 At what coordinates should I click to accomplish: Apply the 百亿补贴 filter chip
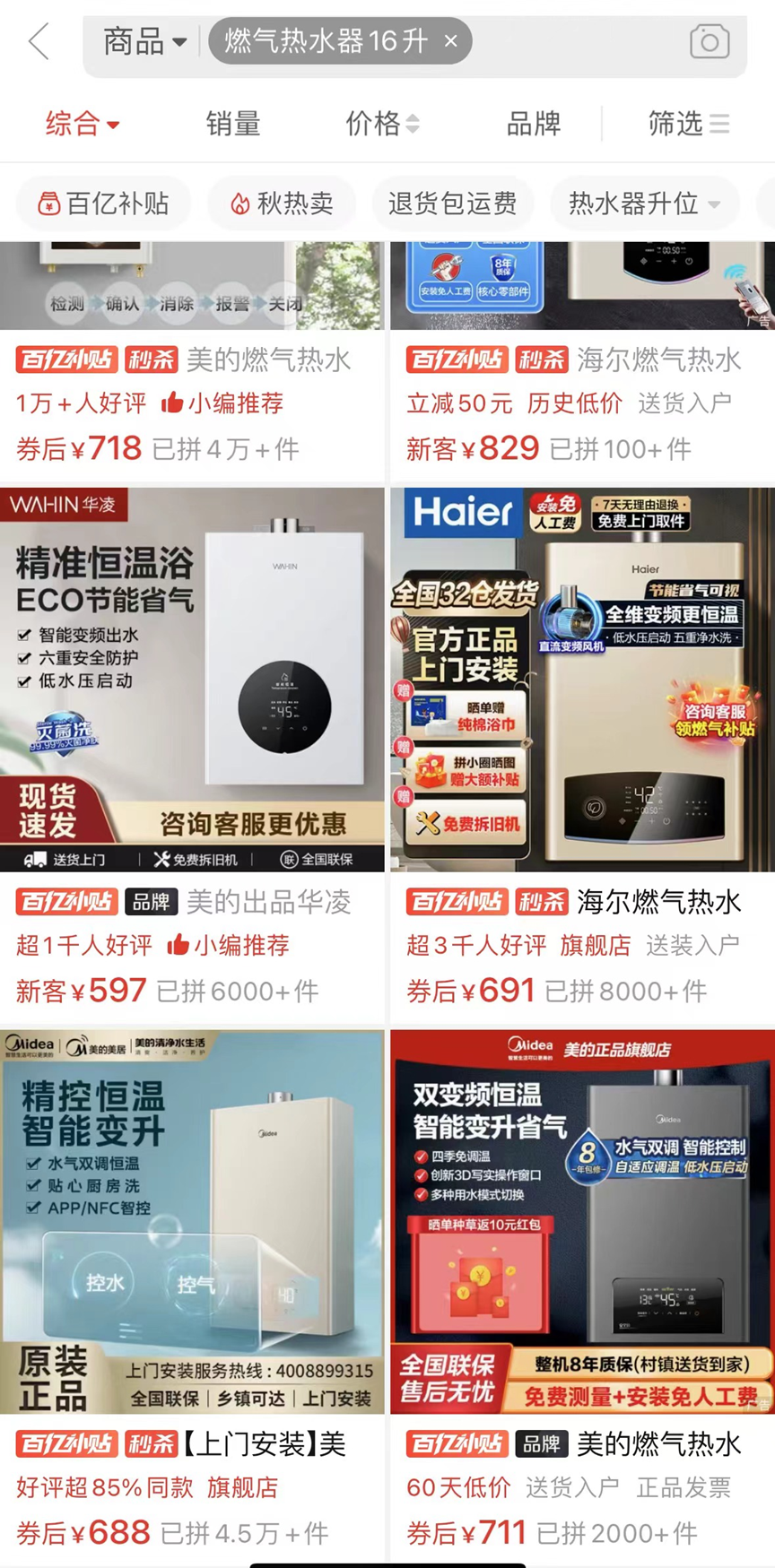[x=104, y=204]
